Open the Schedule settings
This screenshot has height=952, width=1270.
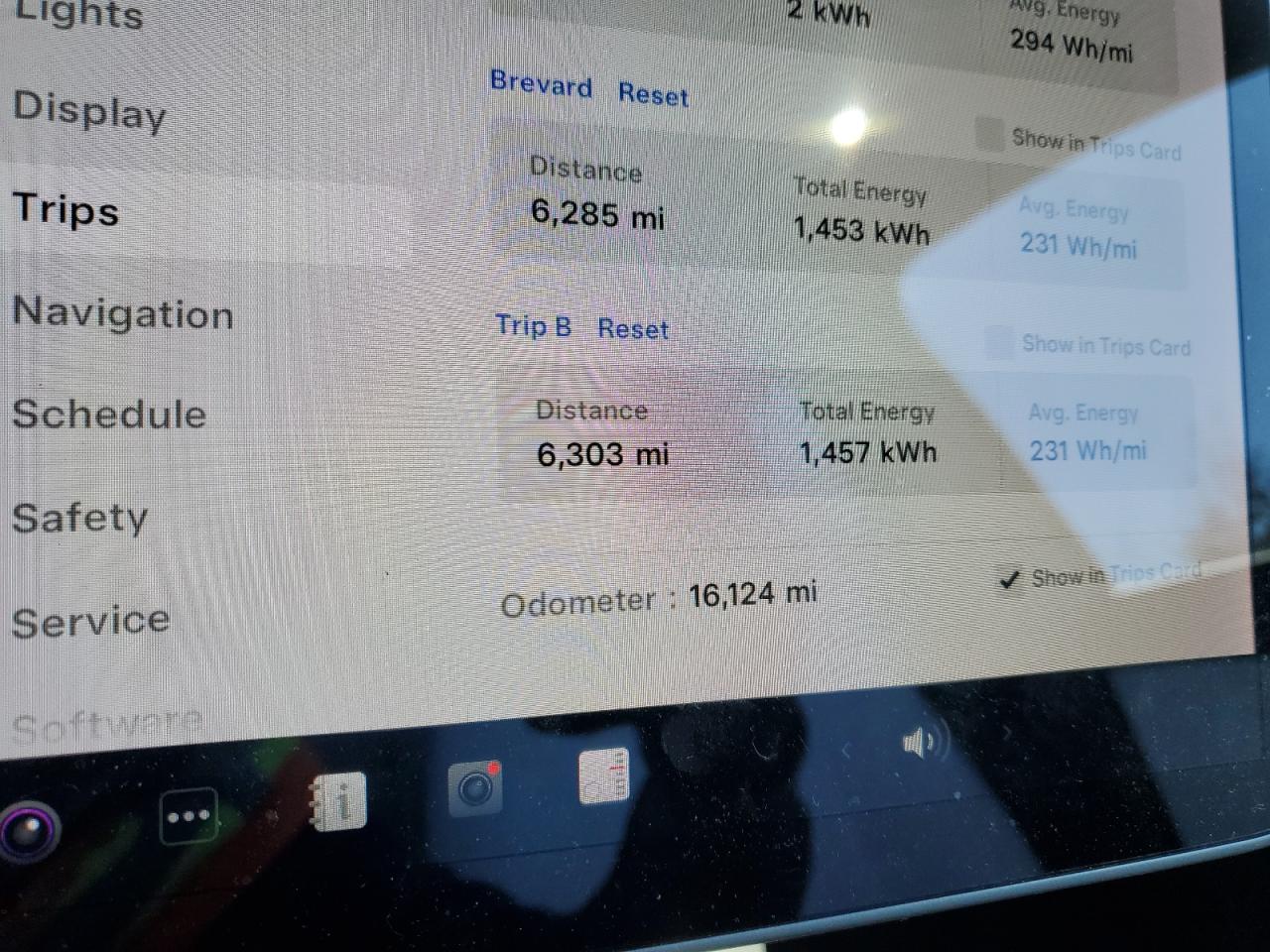click(x=109, y=415)
